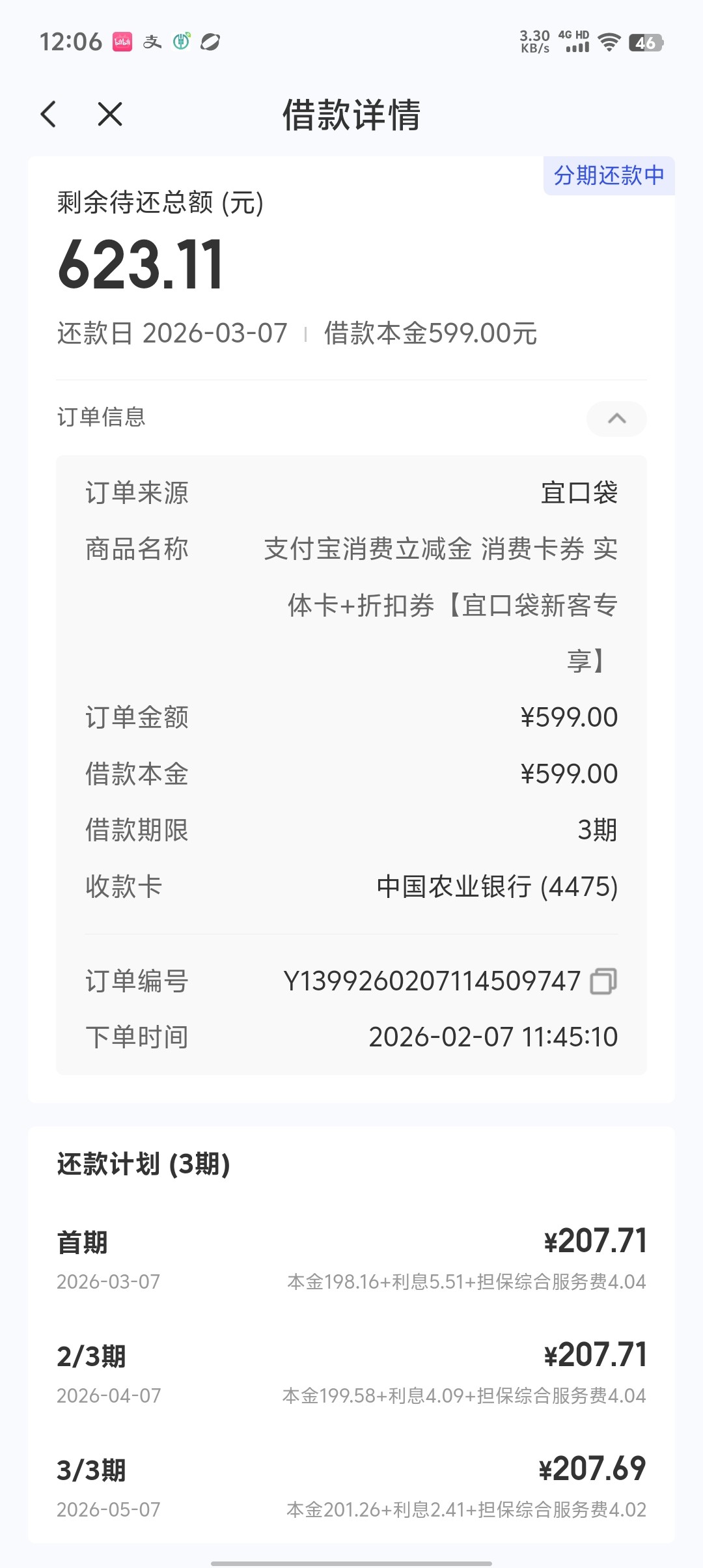
Task: Go back using the left arrow
Action: tap(49, 115)
